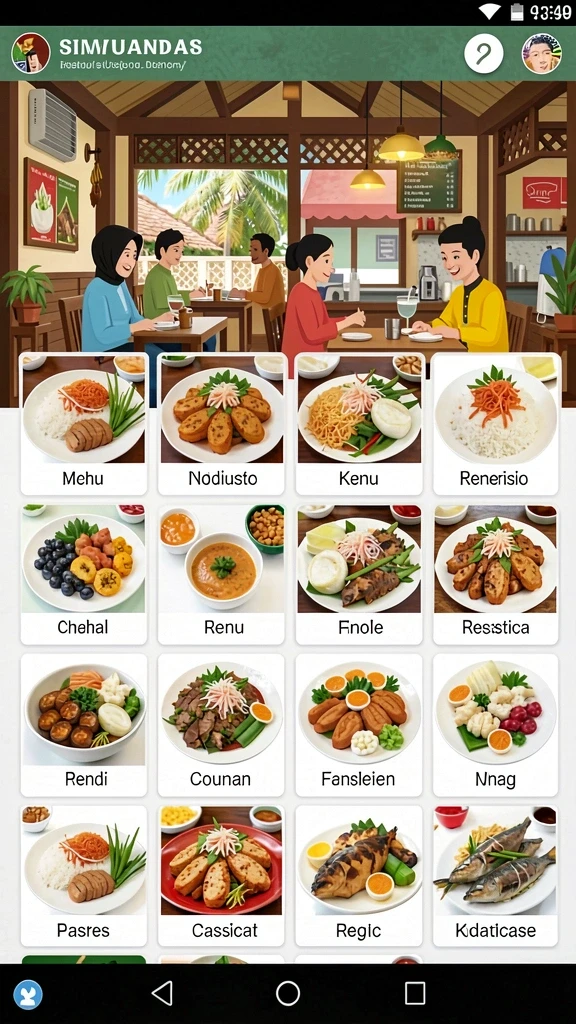The image size is (576, 1024).
Task: Open the profile avatar in the header
Action: coord(541,54)
